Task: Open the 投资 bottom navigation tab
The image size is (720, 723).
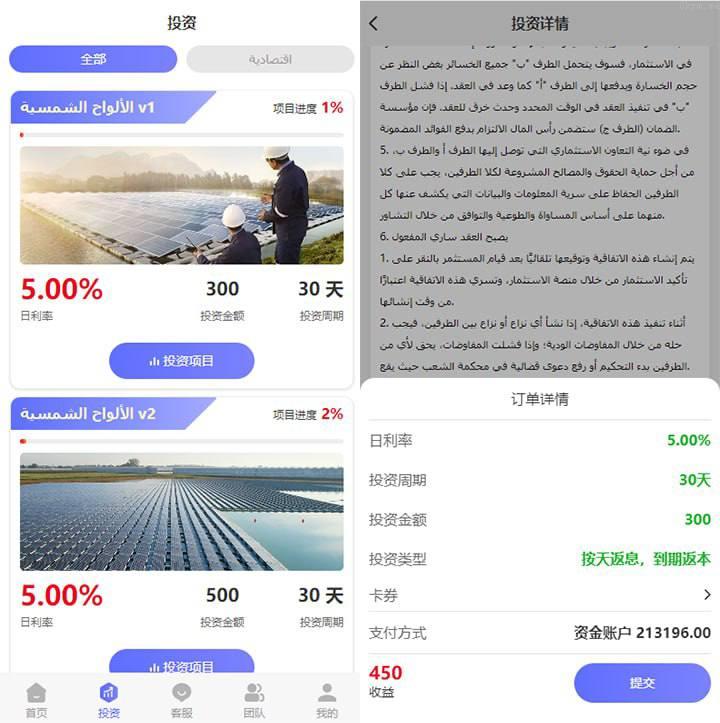Action: [109, 700]
